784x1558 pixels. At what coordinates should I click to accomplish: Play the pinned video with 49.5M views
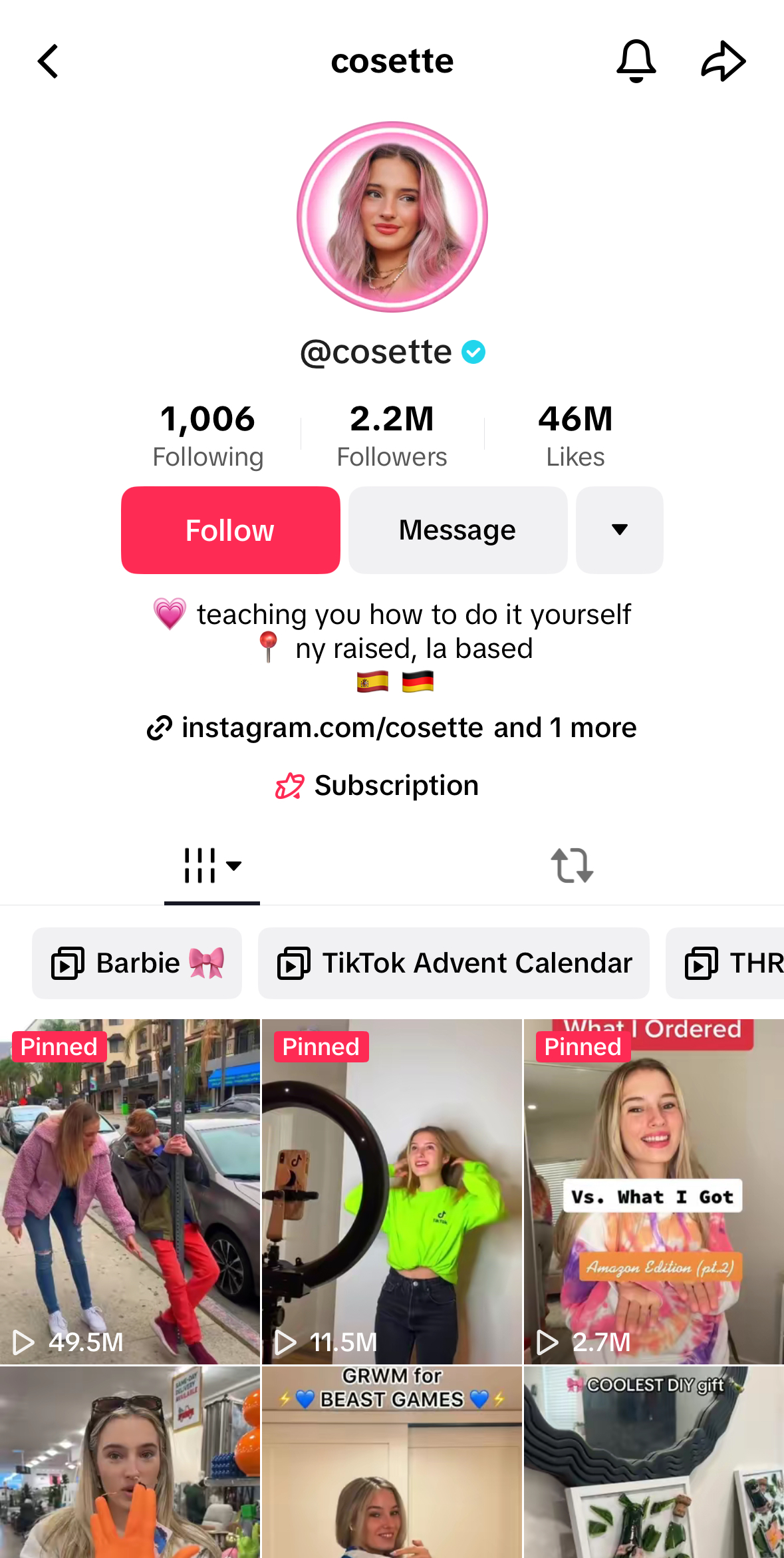(130, 1191)
